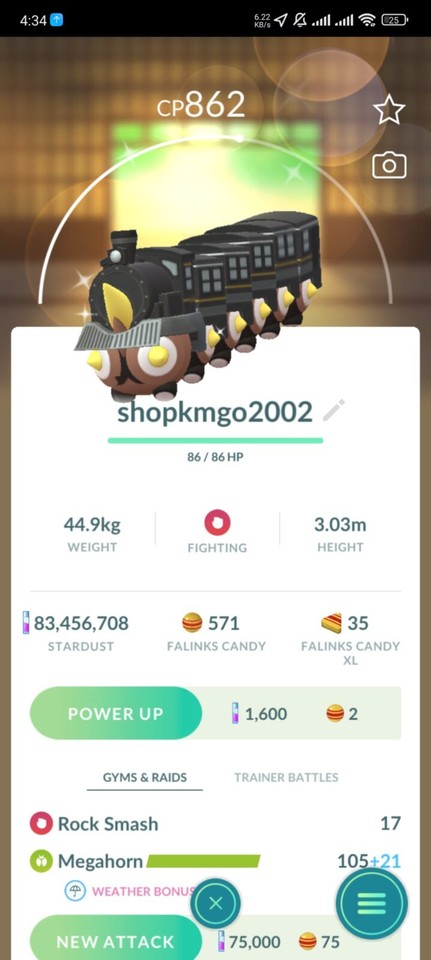The height and width of the screenshot is (960, 431).
Task: Close the Pokémon details with X button
Action: tap(216, 904)
